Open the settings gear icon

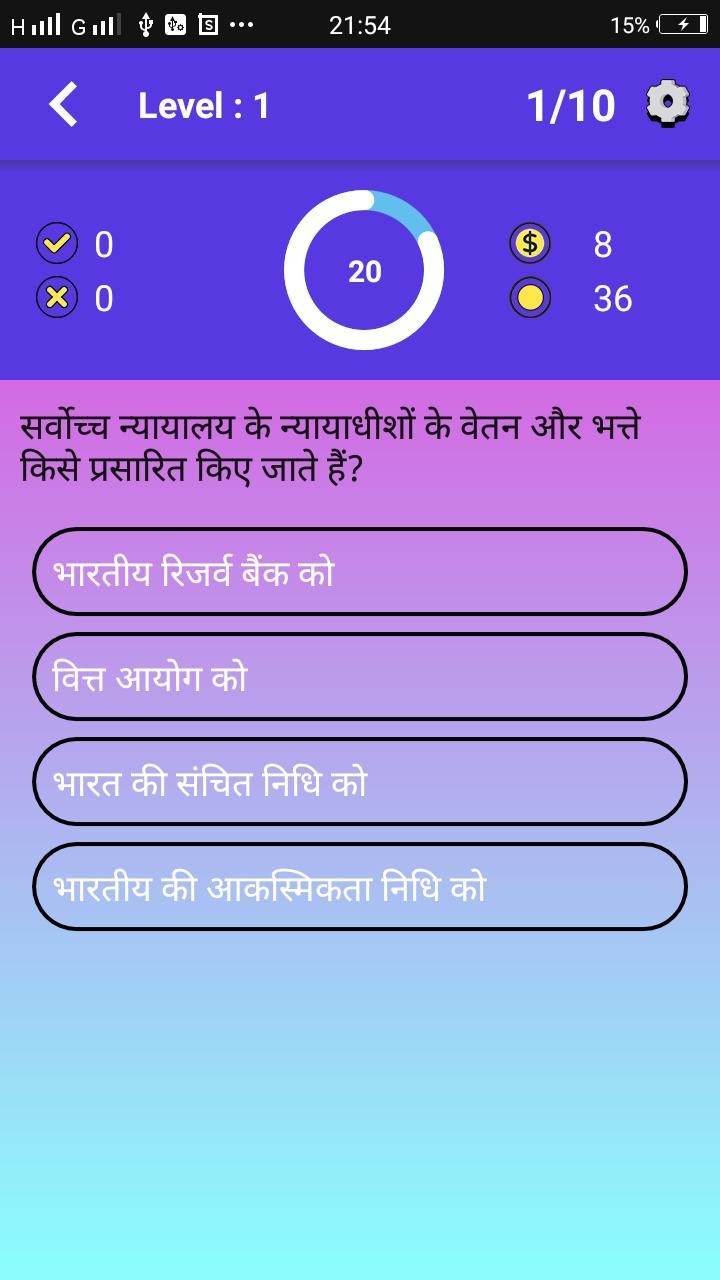tap(667, 104)
